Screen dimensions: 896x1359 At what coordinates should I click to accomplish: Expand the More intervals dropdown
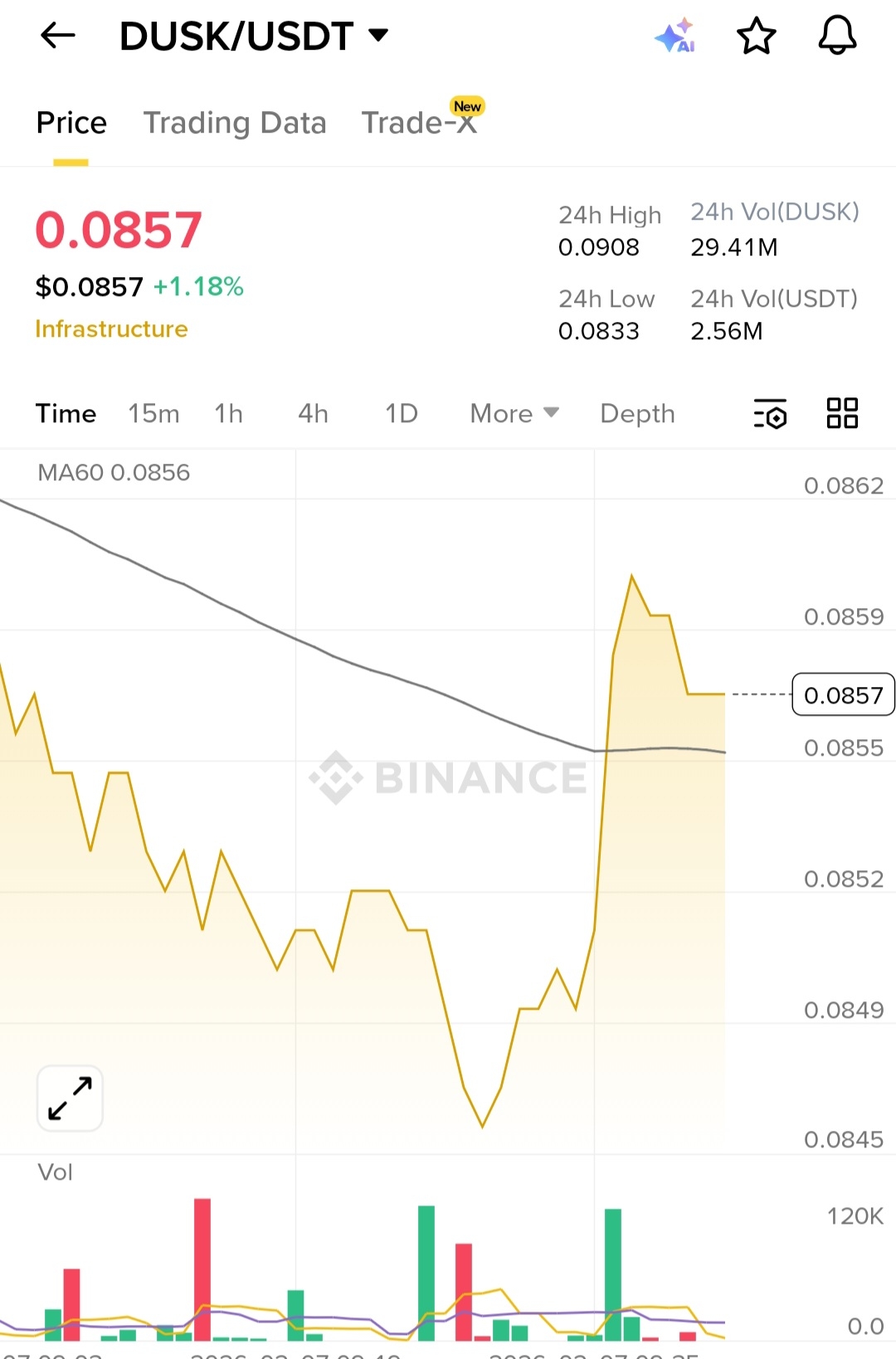tap(514, 413)
